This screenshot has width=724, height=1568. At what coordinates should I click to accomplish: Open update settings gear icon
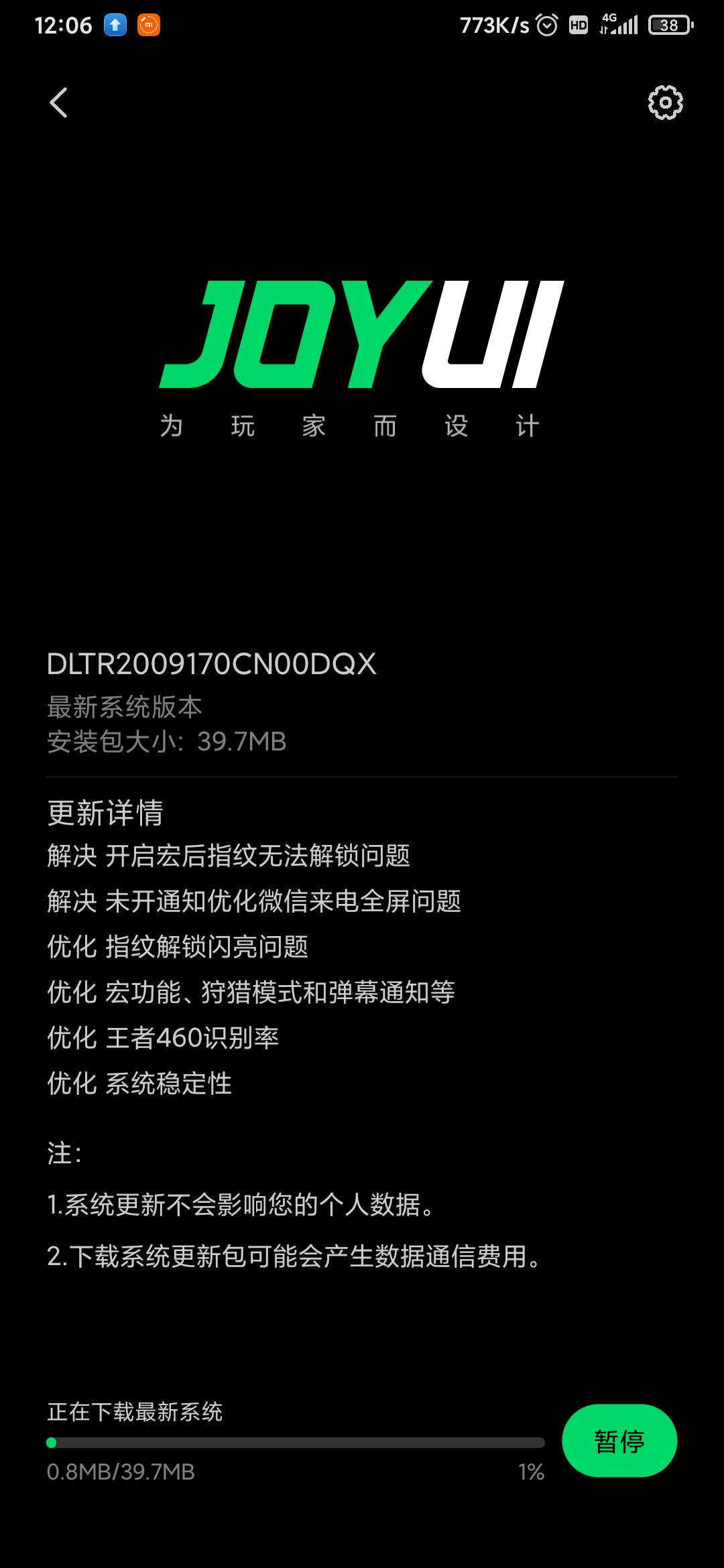[665, 103]
